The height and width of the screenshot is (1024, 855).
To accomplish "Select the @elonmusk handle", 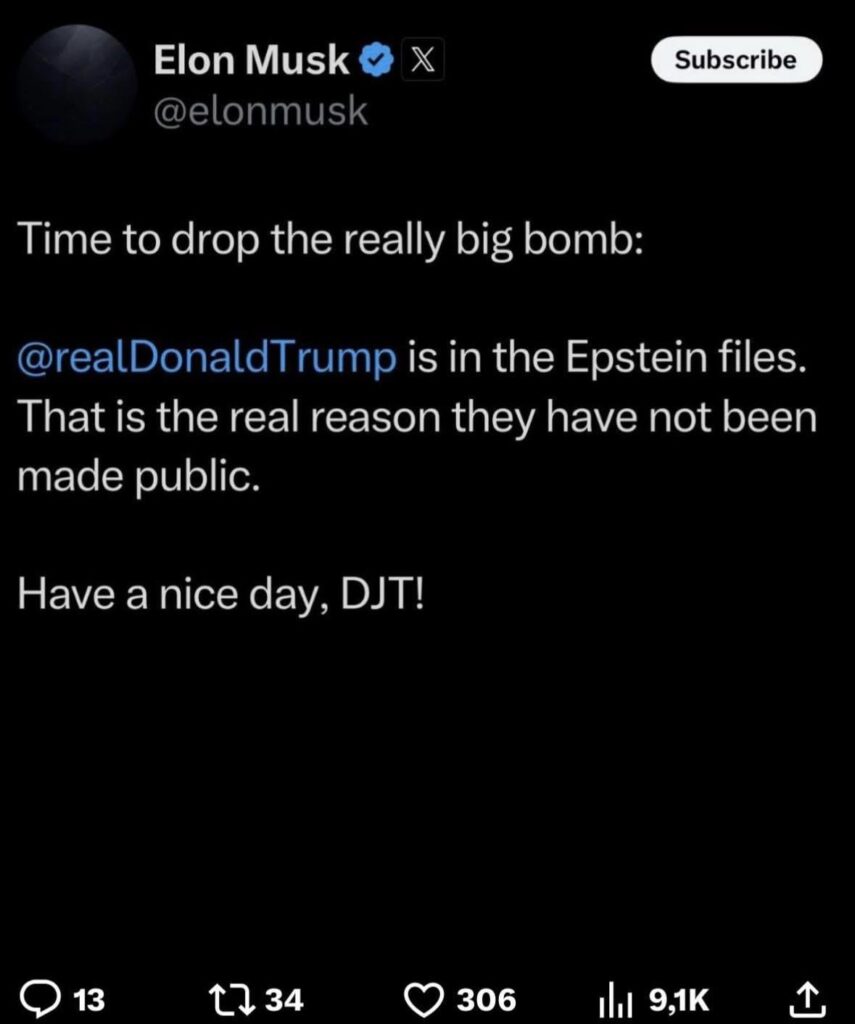I will [x=262, y=113].
